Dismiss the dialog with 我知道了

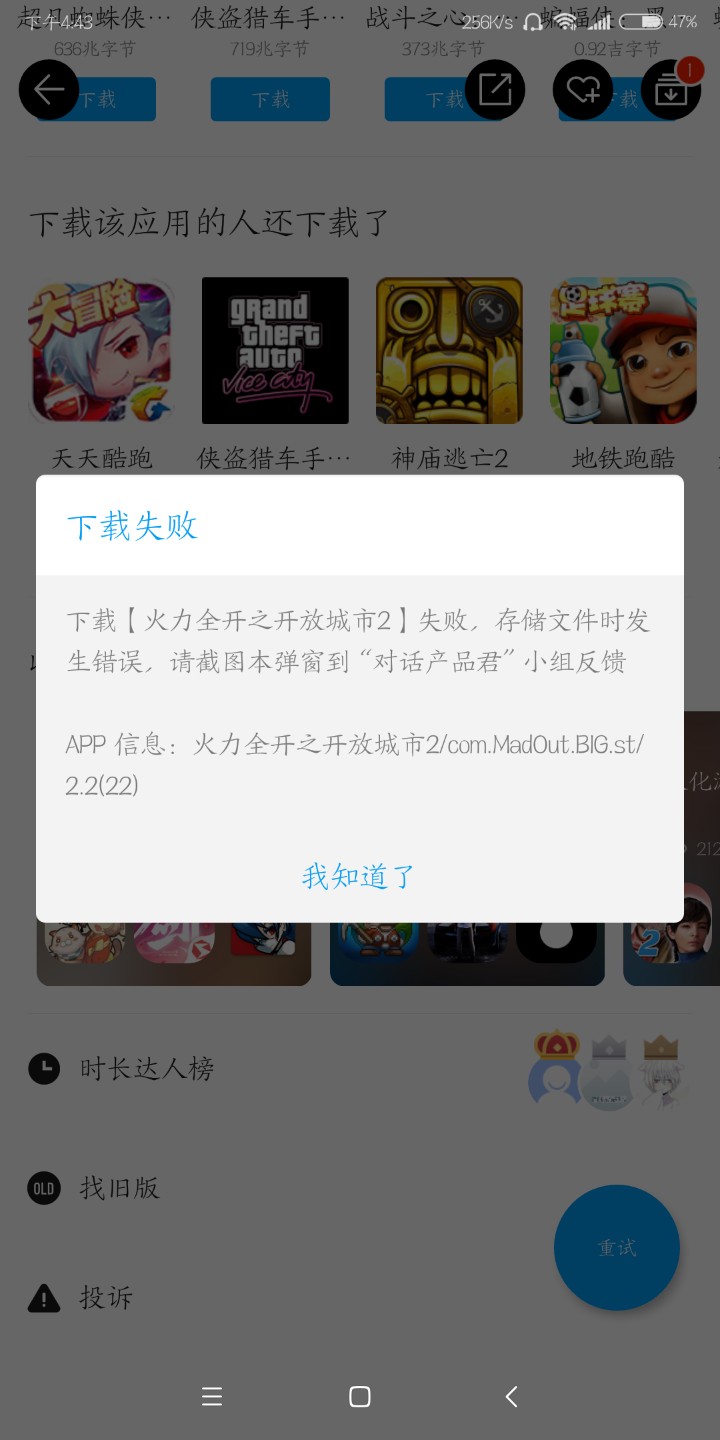(x=359, y=877)
